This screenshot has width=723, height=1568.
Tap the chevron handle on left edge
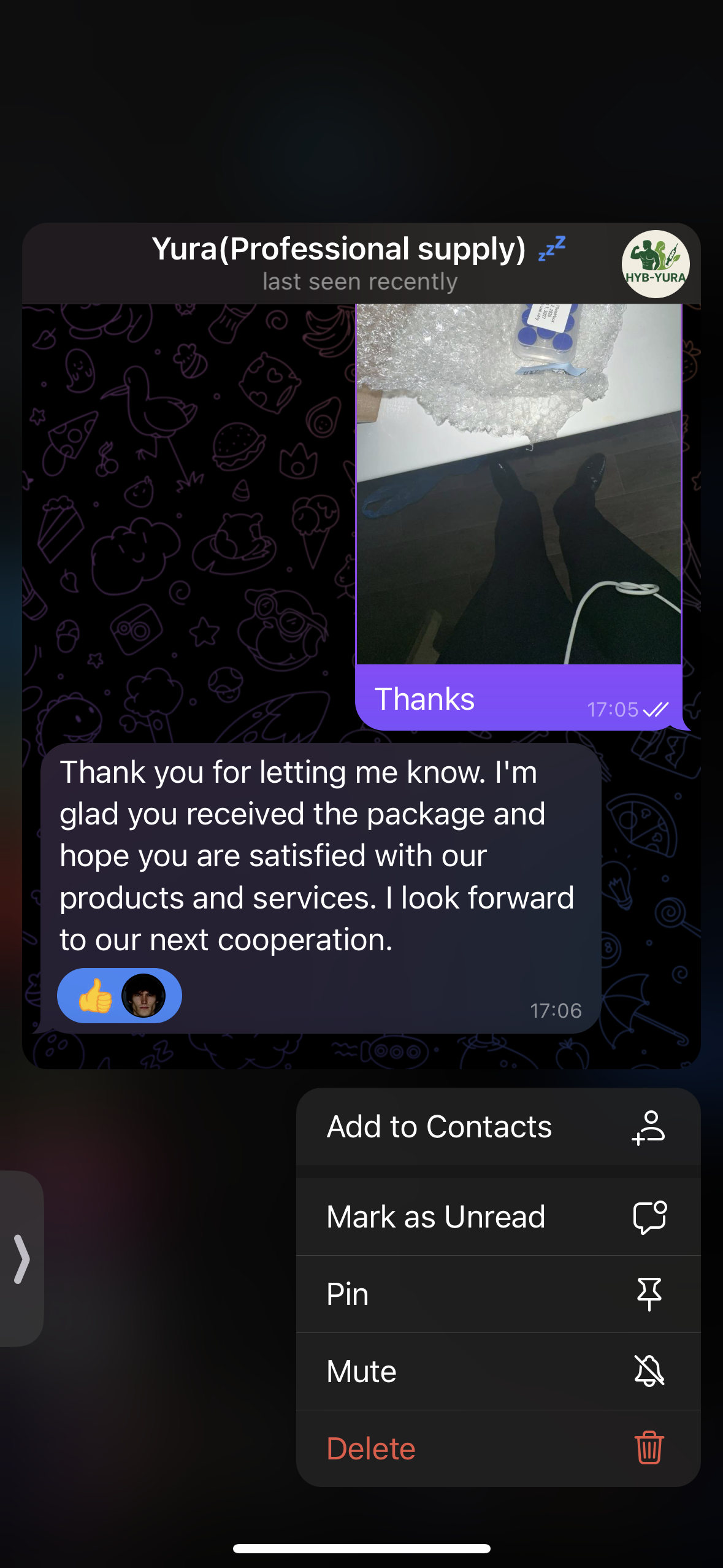coord(21,1259)
